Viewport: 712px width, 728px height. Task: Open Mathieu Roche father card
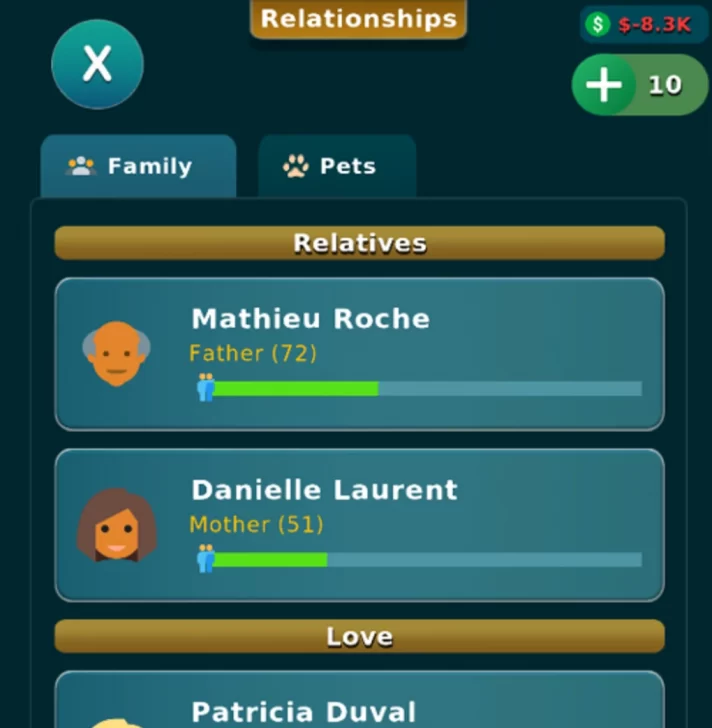[359, 354]
